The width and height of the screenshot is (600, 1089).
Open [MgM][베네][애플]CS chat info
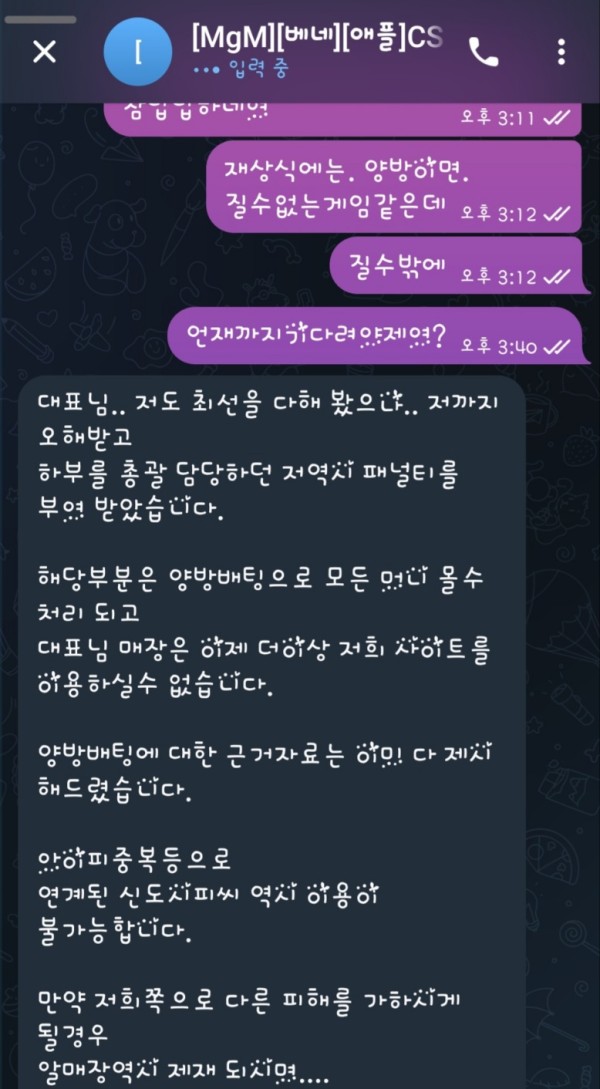click(x=316, y=40)
